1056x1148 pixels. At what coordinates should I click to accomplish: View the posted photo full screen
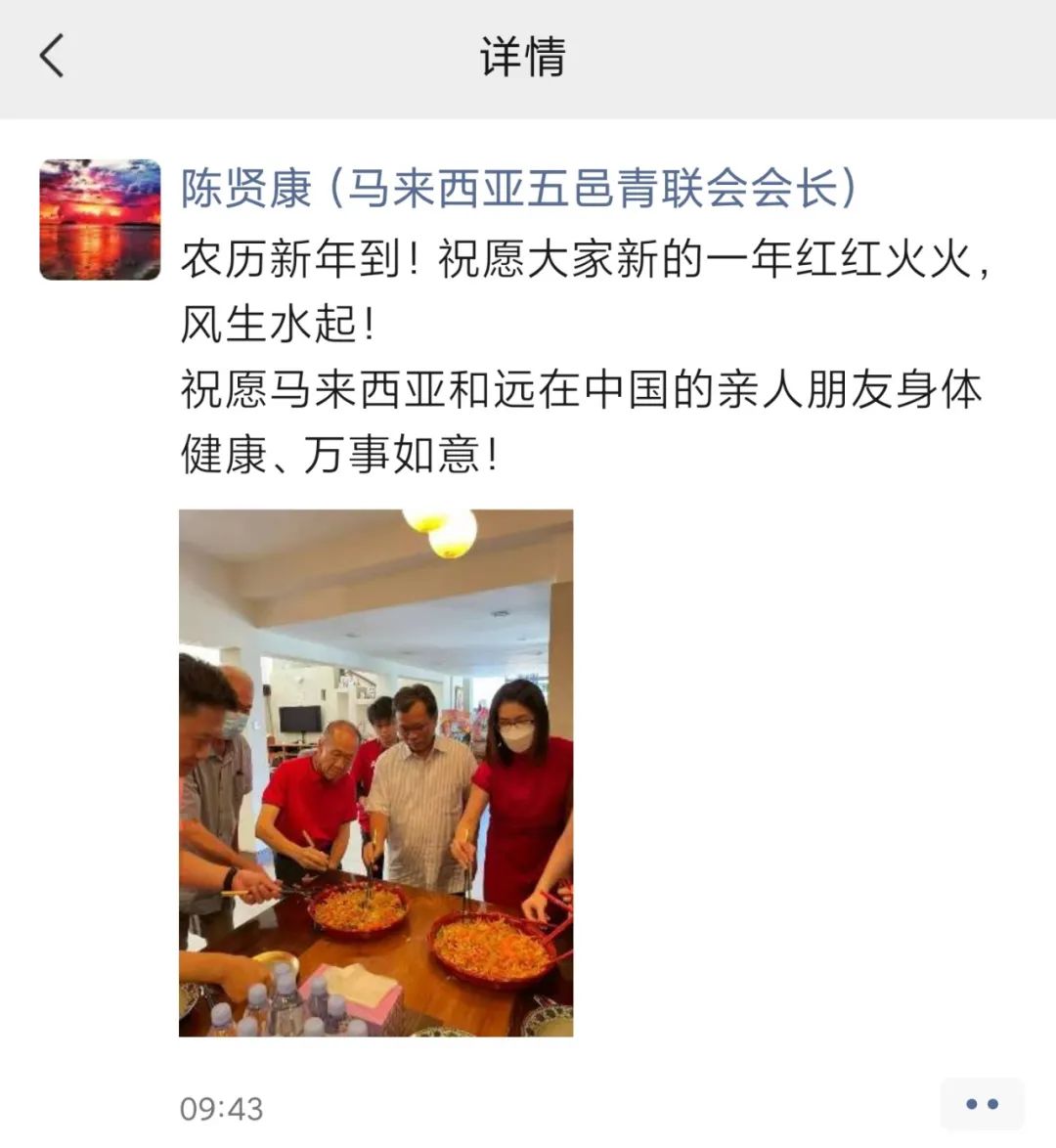pos(375,773)
